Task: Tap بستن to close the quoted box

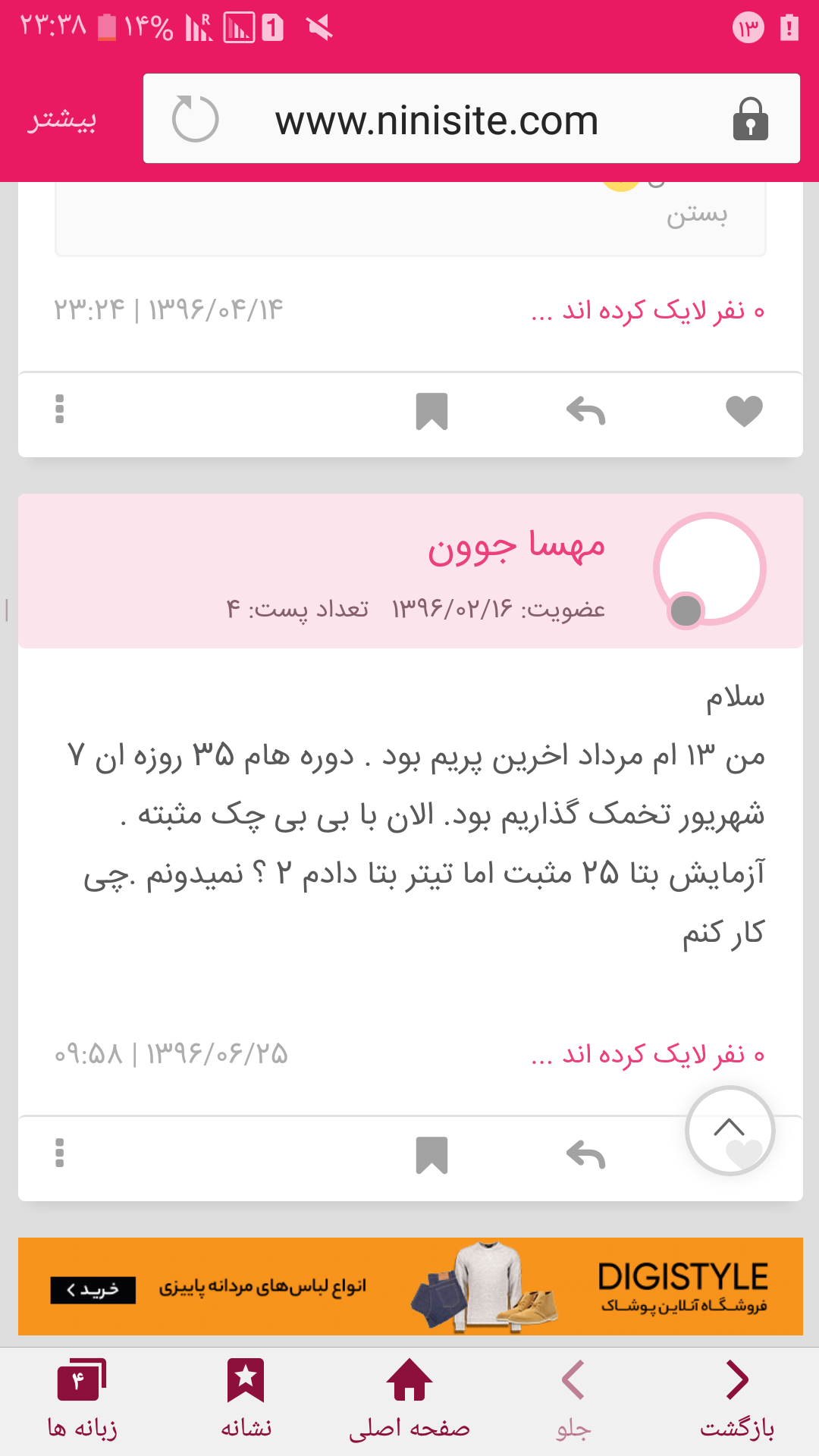Action: (697, 215)
